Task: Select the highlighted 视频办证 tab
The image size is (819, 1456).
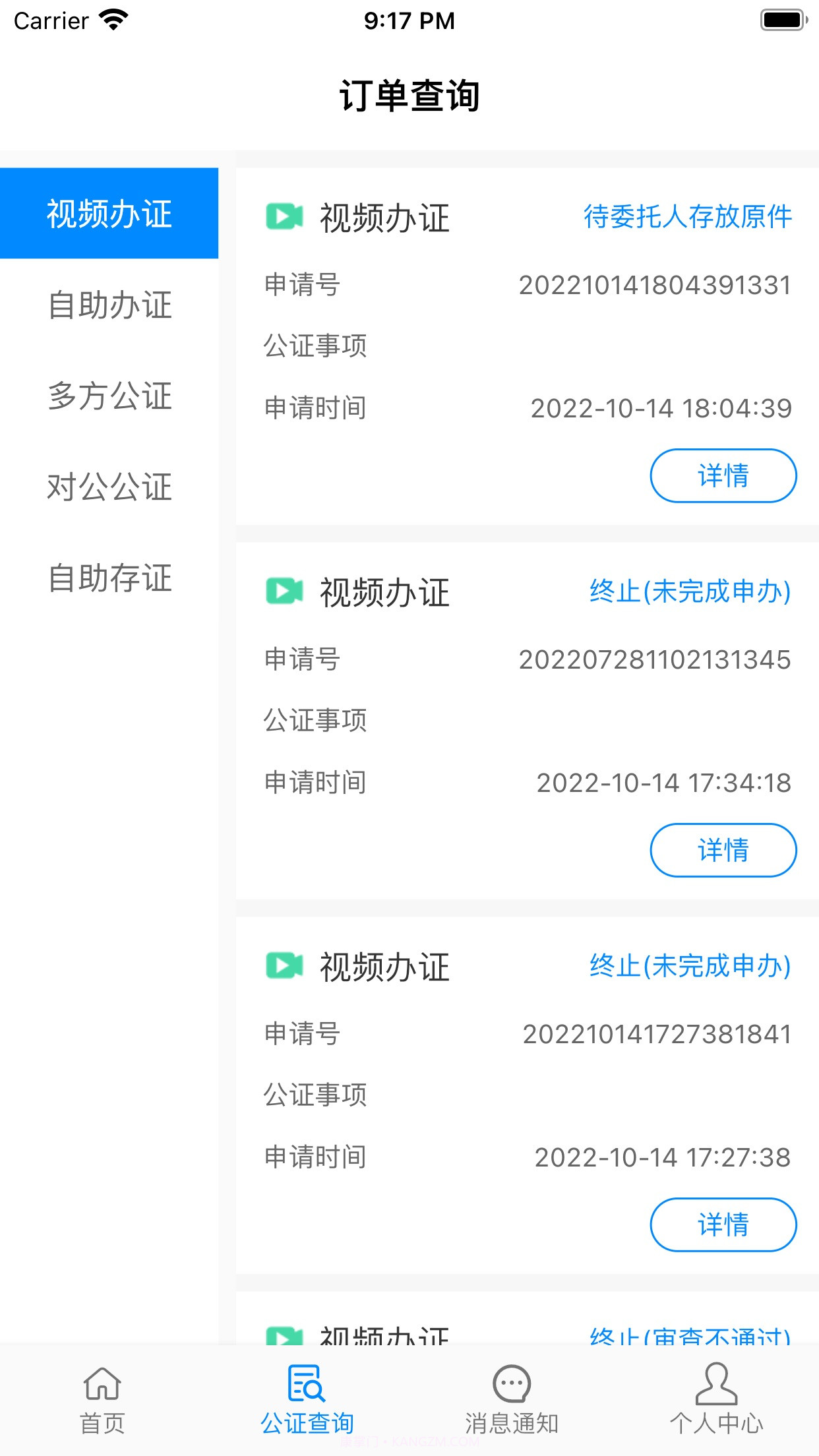Action: tap(109, 213)
